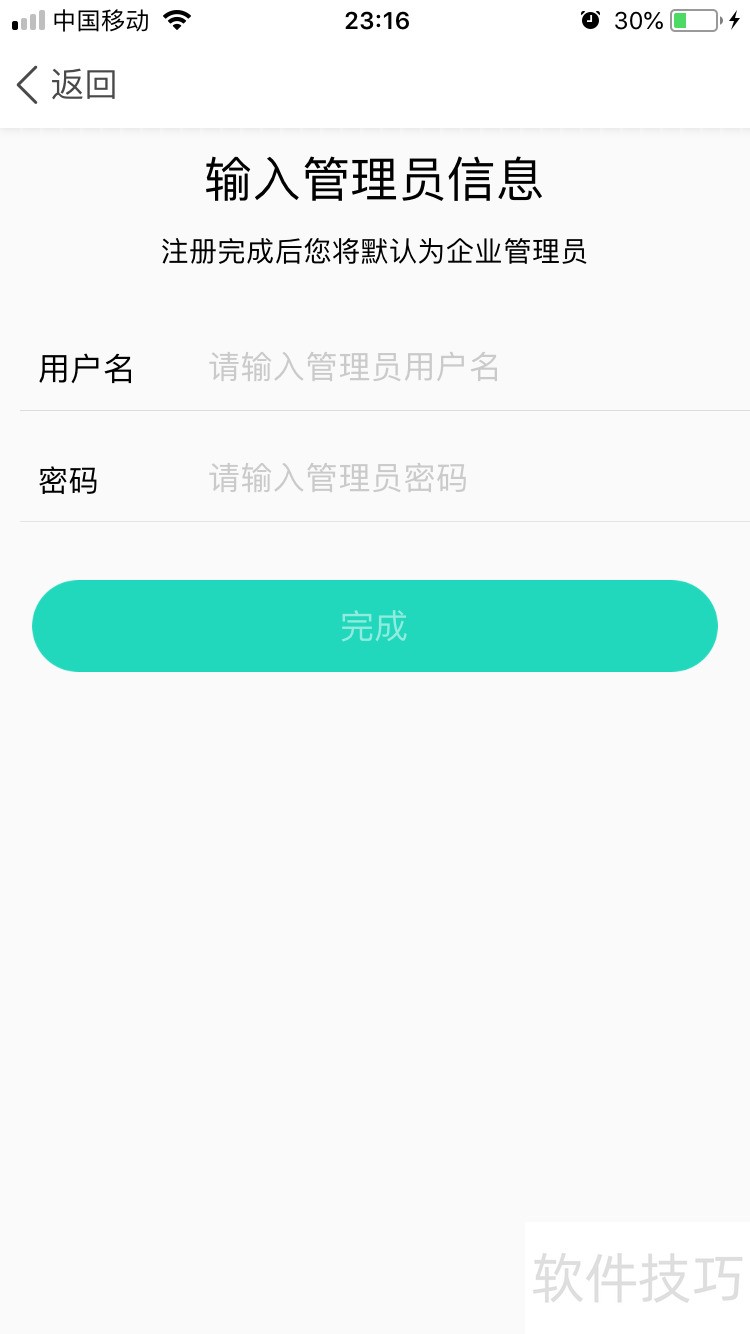
Task: Go back using the 返回 button
Action: click(66, 85)
